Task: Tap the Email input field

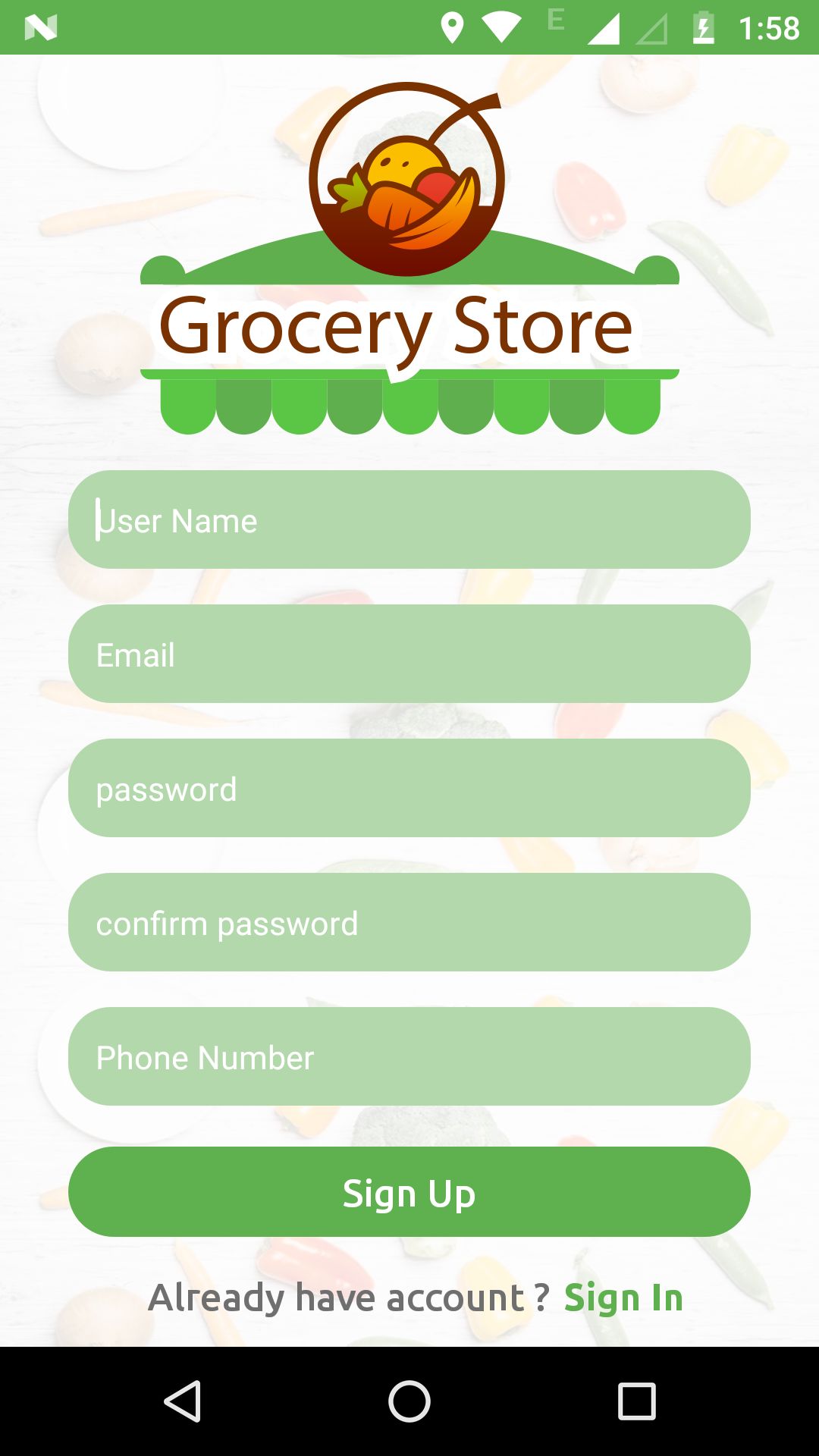Action: pos(409,654)
